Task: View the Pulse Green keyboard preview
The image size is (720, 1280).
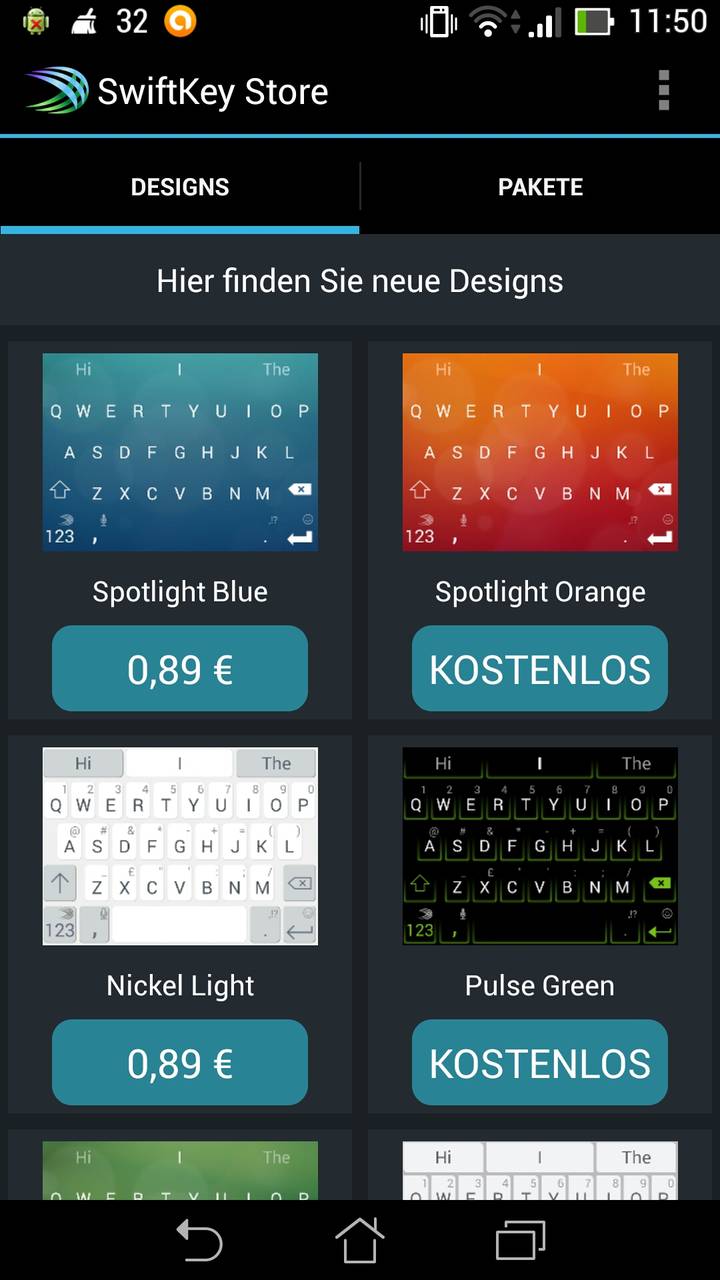Action: 540,846
